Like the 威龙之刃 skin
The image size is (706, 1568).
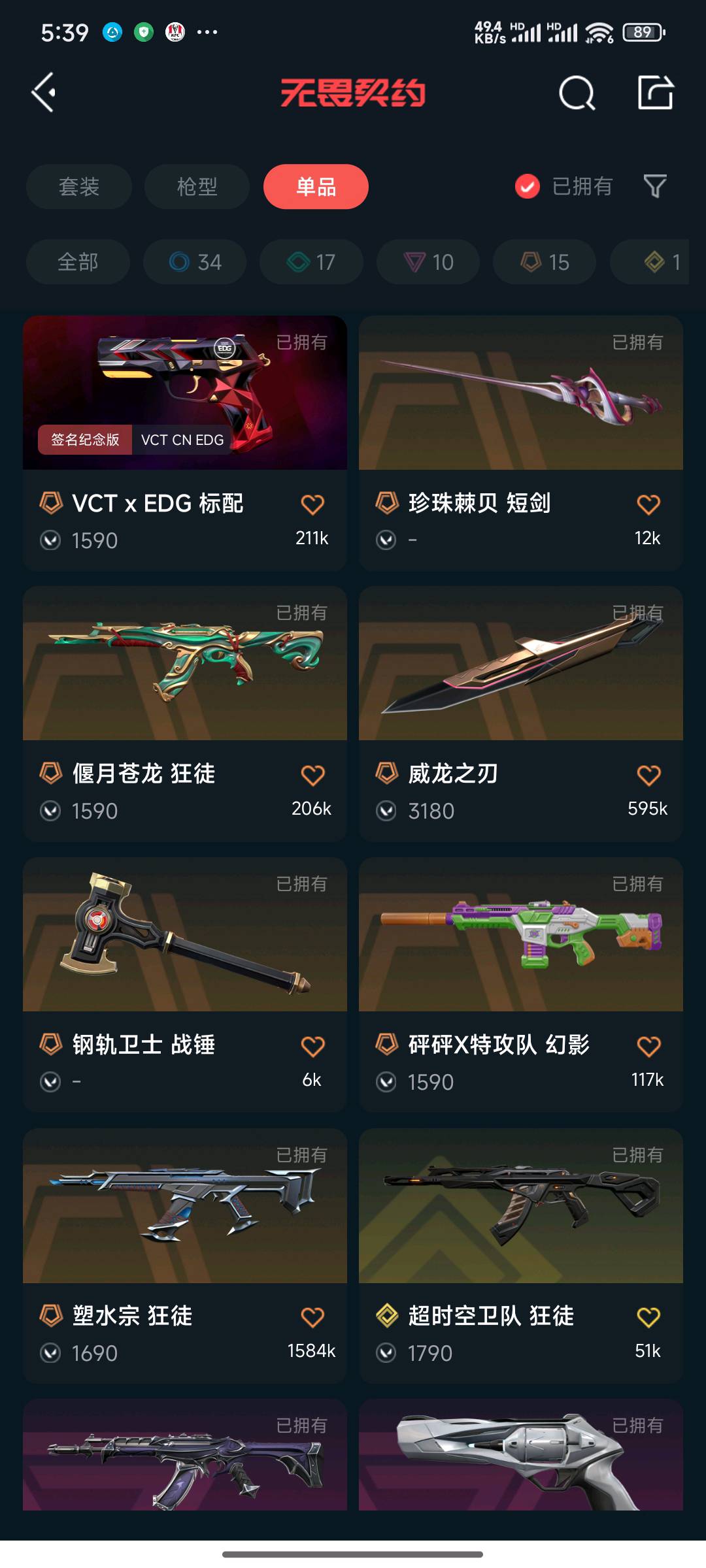coord(648,776)
